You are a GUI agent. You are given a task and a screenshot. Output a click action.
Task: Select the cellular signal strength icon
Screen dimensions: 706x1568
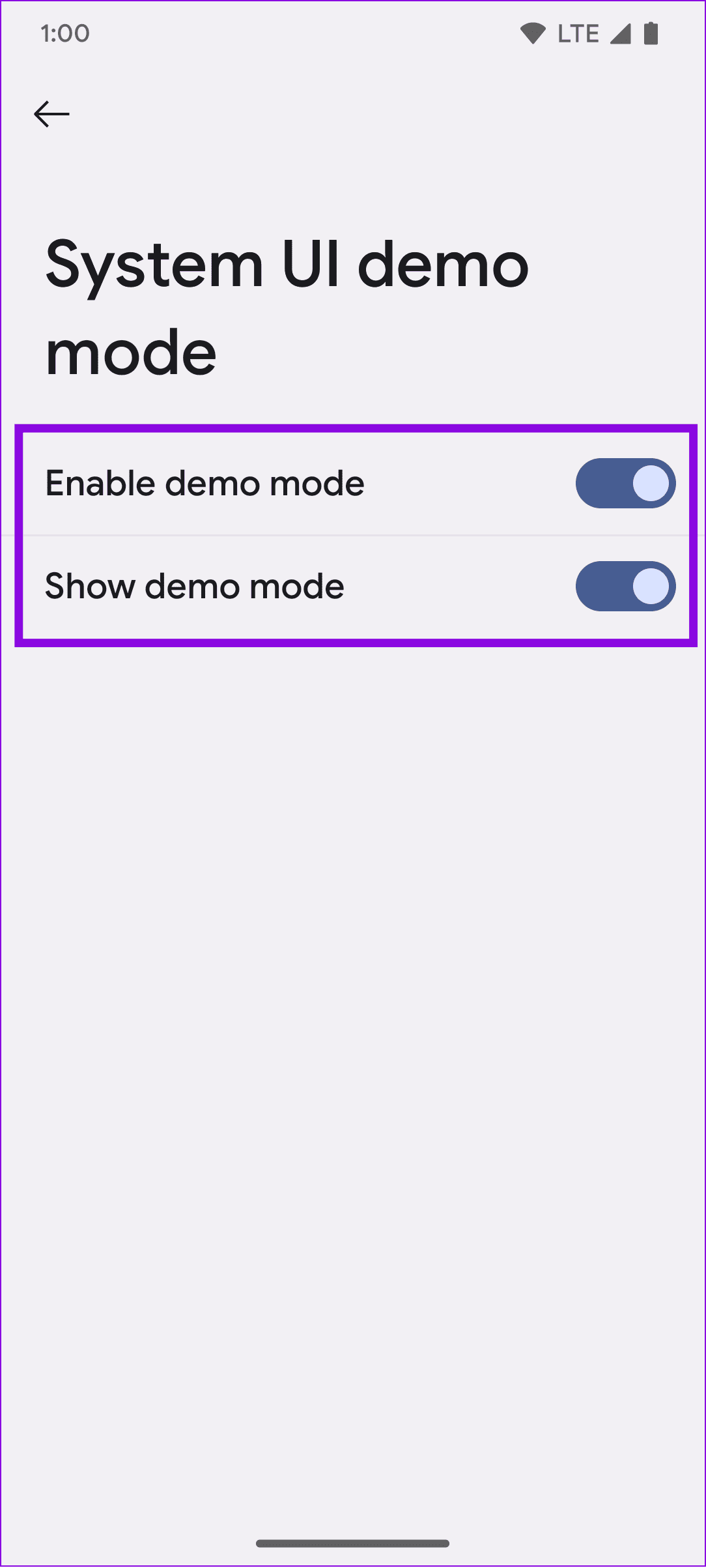coord(620,34)
